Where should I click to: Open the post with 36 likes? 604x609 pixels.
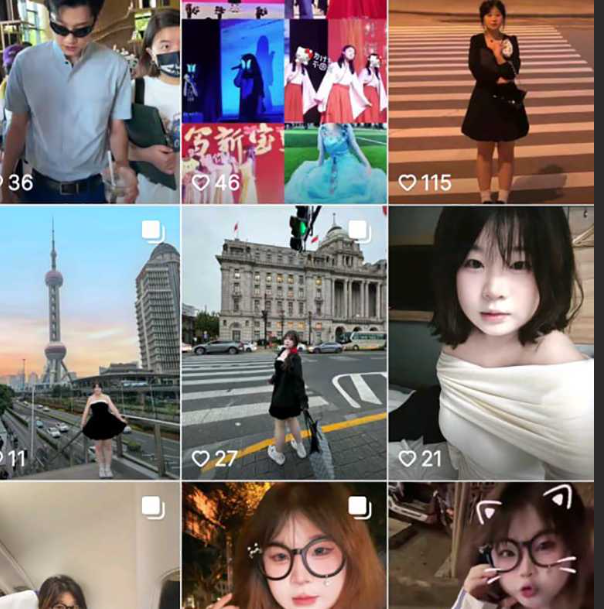[x=88, y=100]
